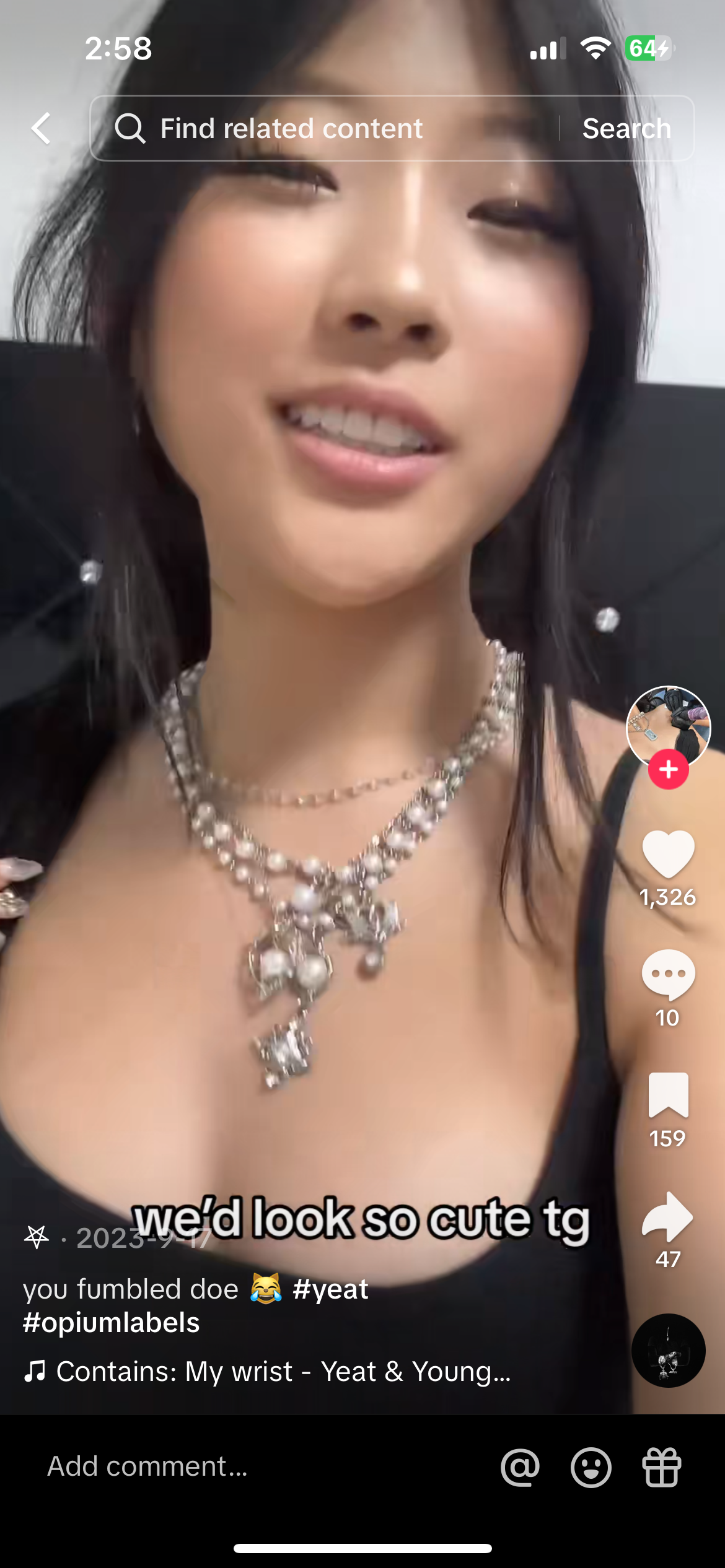Send a gift with the gift icon
The height and width of the screenshot is (1568, 725).
661,1467
